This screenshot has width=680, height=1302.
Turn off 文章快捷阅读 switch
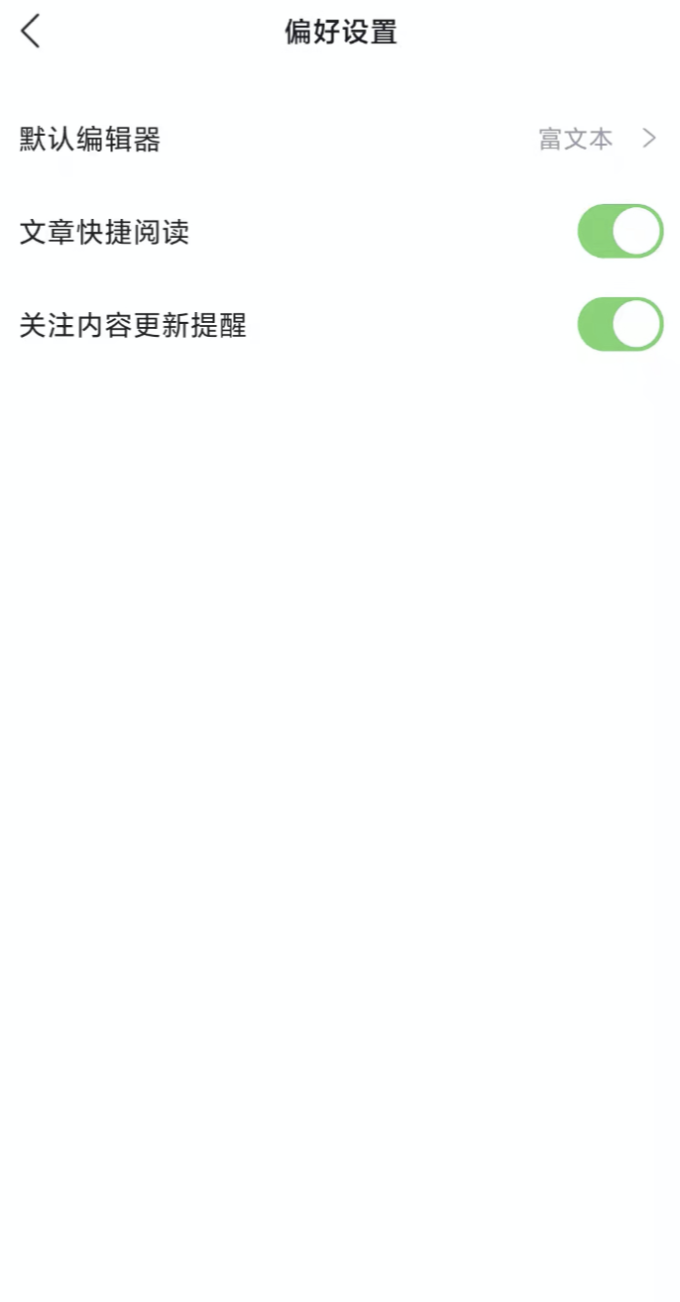(x=620, y=232)
